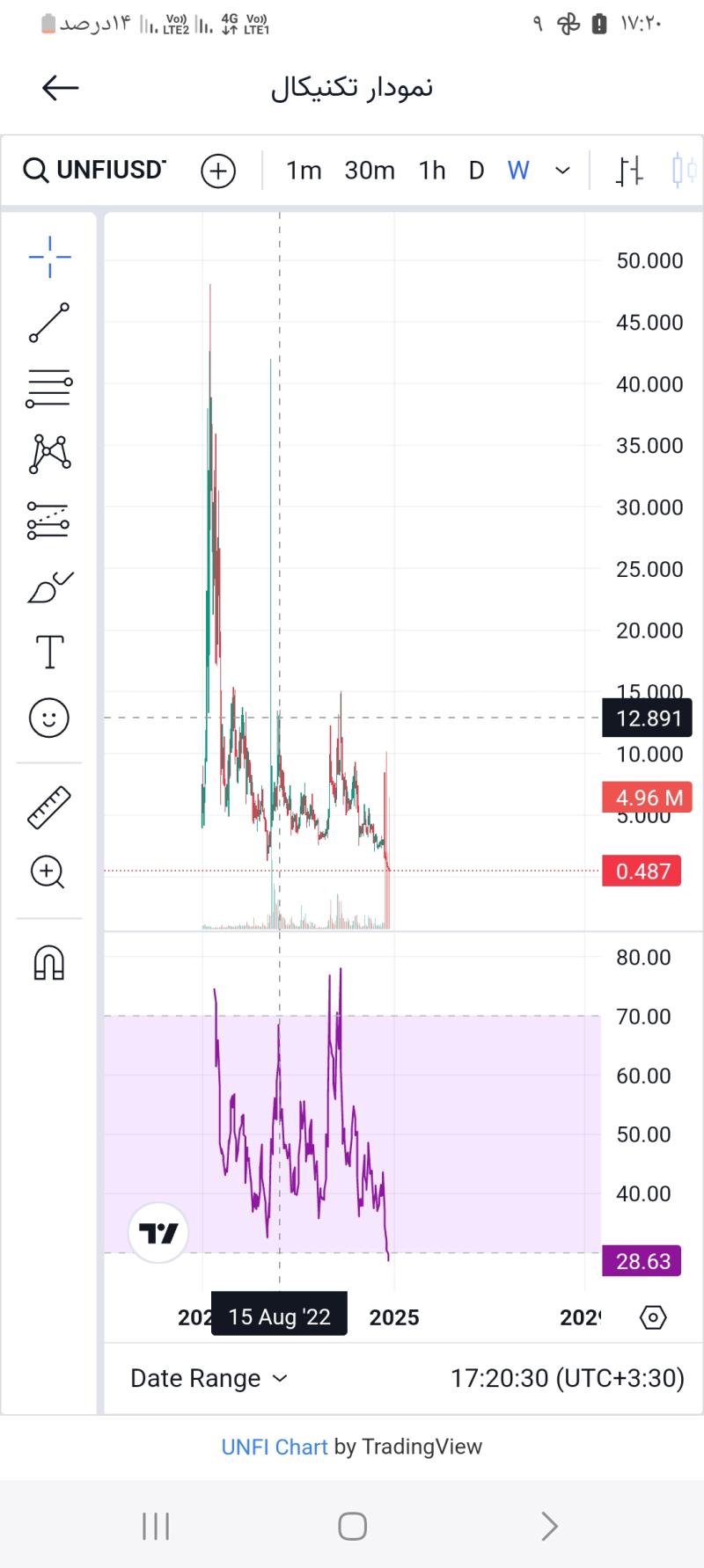Open the Date Range dropdown
The image size is (704, 1568).
tap(209, 1378)
